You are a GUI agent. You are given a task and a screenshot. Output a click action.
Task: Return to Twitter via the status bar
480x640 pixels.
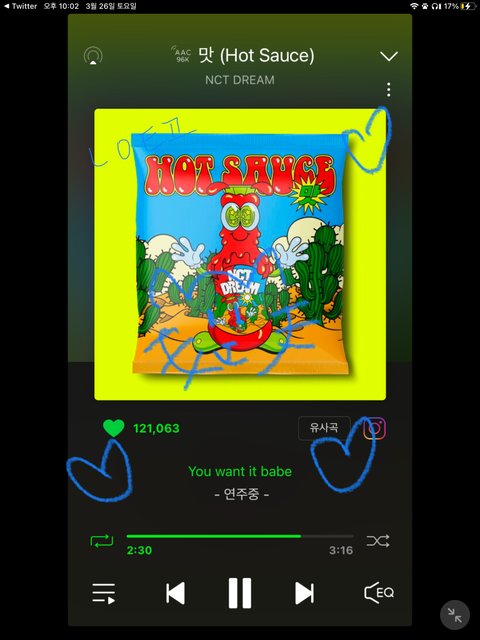pyautogui.click(x=20, y=6)
